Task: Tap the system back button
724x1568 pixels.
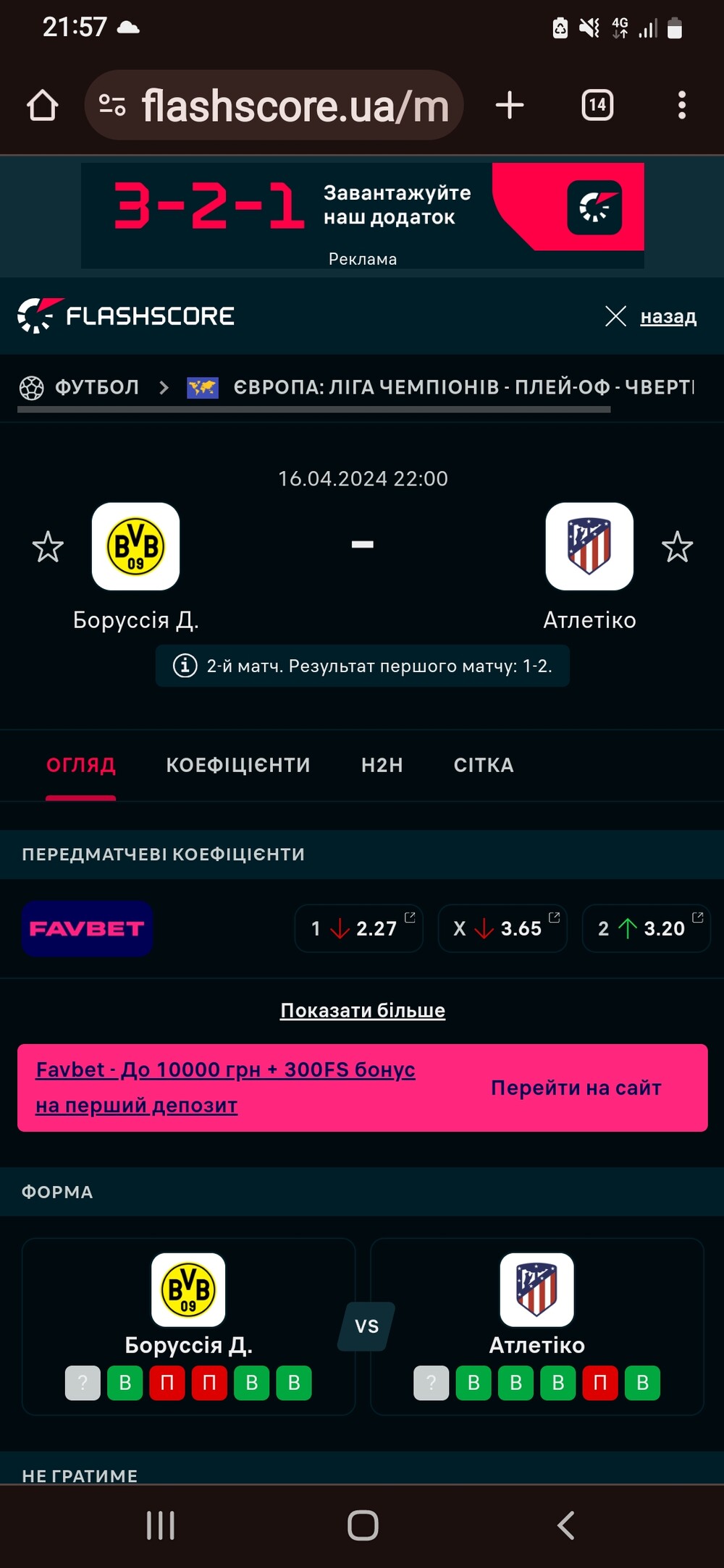Action: pos(566,1525)
